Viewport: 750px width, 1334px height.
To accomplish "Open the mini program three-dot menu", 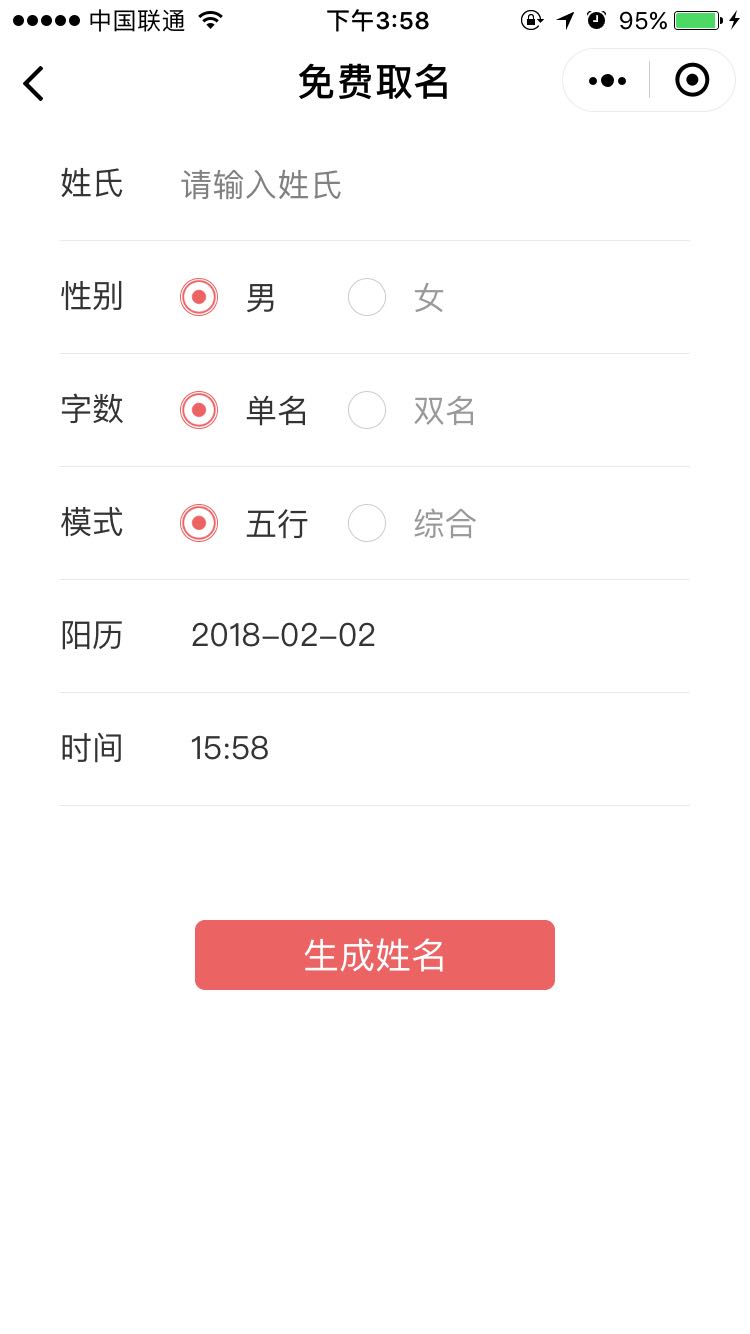I will pos(607,81).
